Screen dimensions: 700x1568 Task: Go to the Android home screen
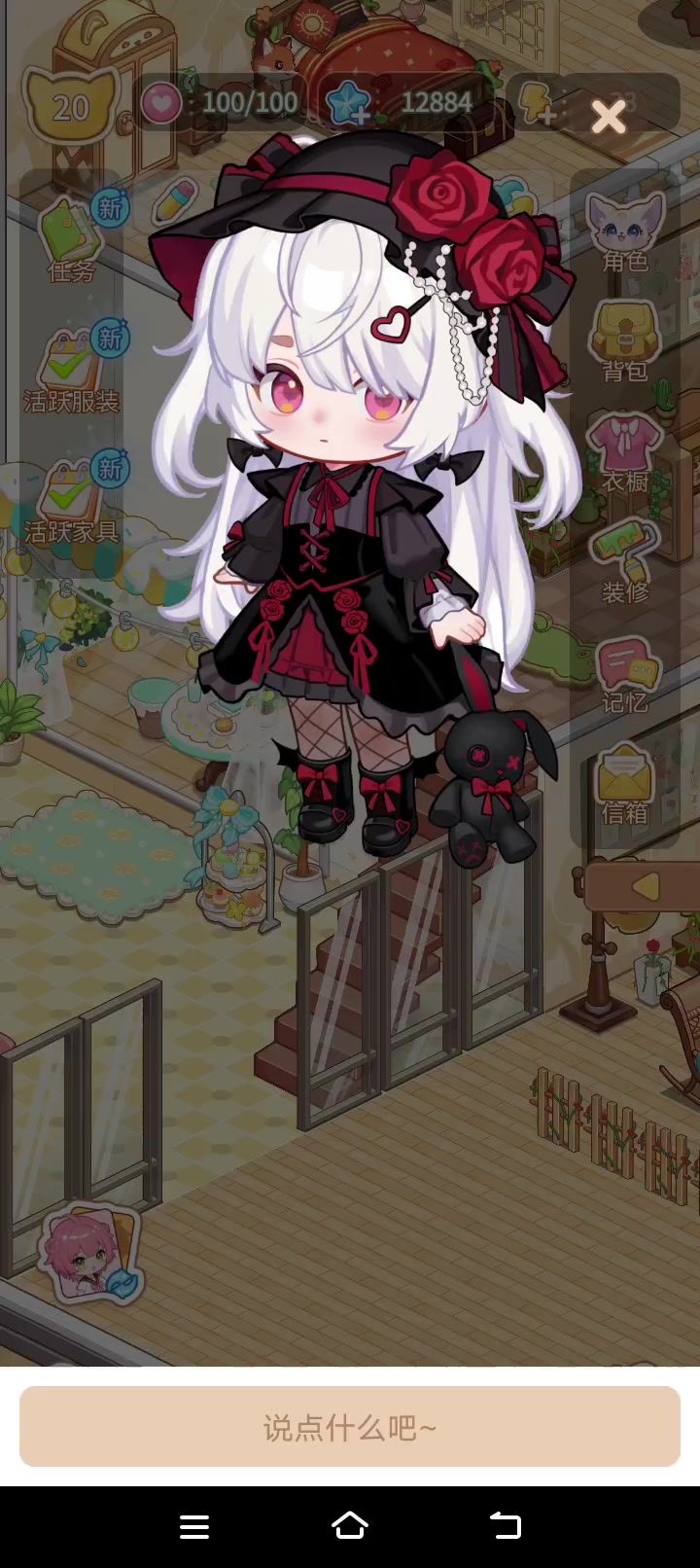(x=350, y=1526)
